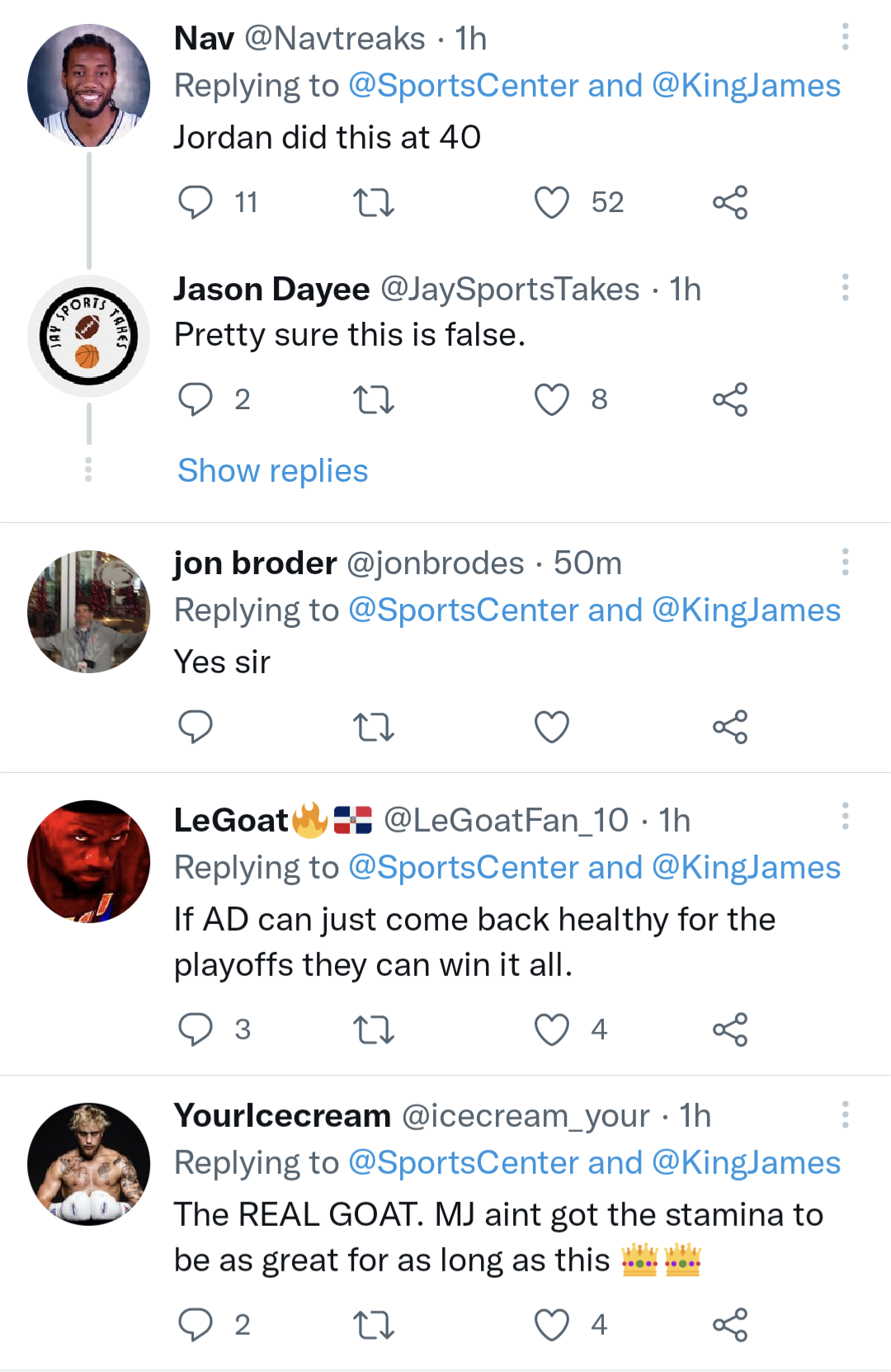The image size is (891, 1372).
Task: Like Jason Dayee's reply
Action: [551, 400]
